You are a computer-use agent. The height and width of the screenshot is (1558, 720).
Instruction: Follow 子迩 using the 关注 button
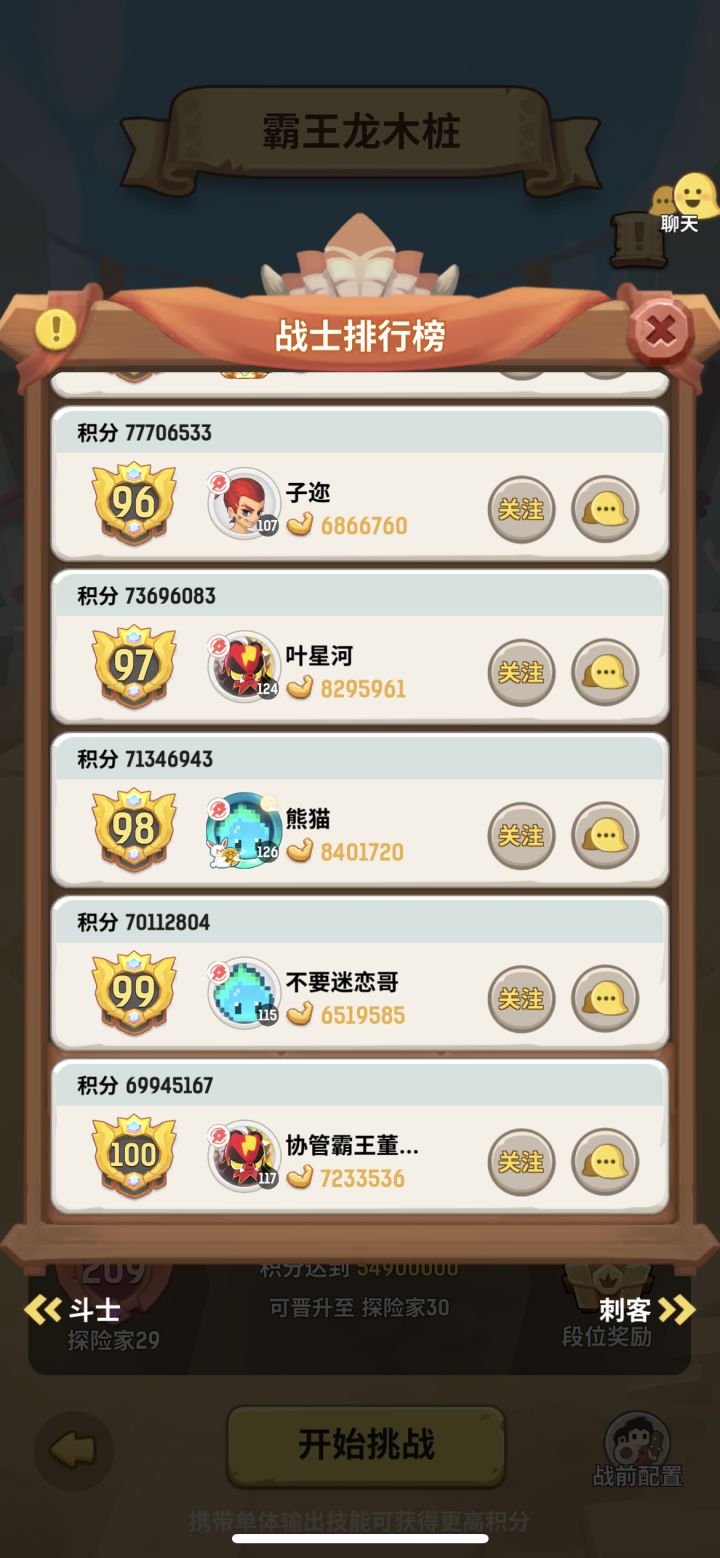click(521, 510)
